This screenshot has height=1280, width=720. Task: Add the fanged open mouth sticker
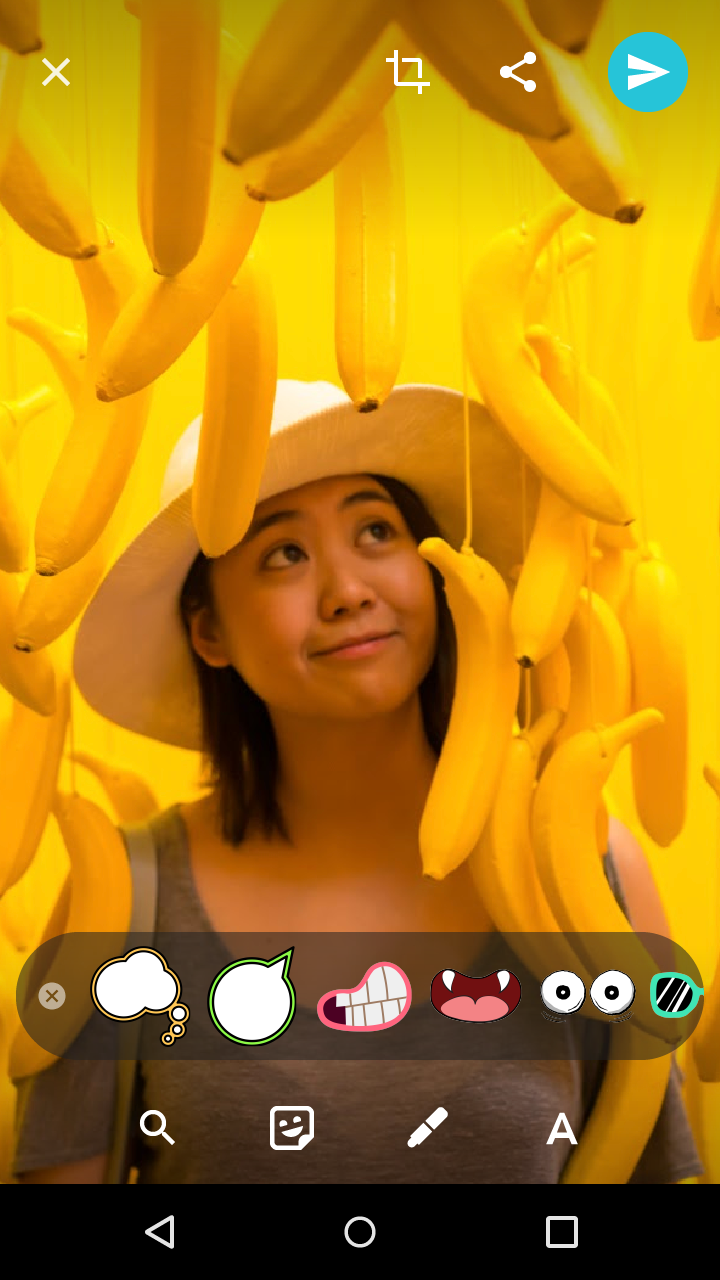pos(476,995)
